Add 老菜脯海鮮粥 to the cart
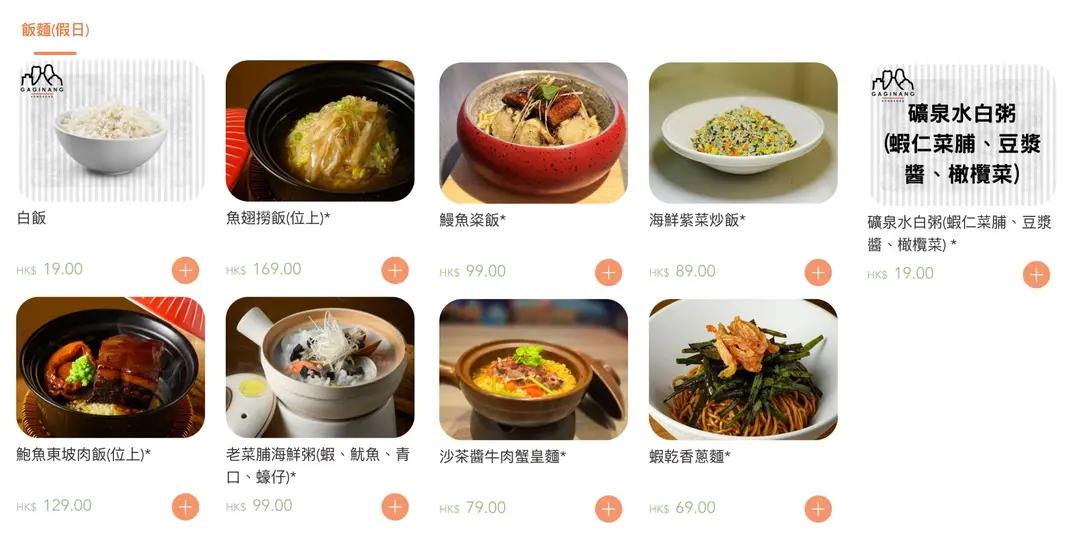This screenshot has width=1080, height=554. tap(395, 507)
